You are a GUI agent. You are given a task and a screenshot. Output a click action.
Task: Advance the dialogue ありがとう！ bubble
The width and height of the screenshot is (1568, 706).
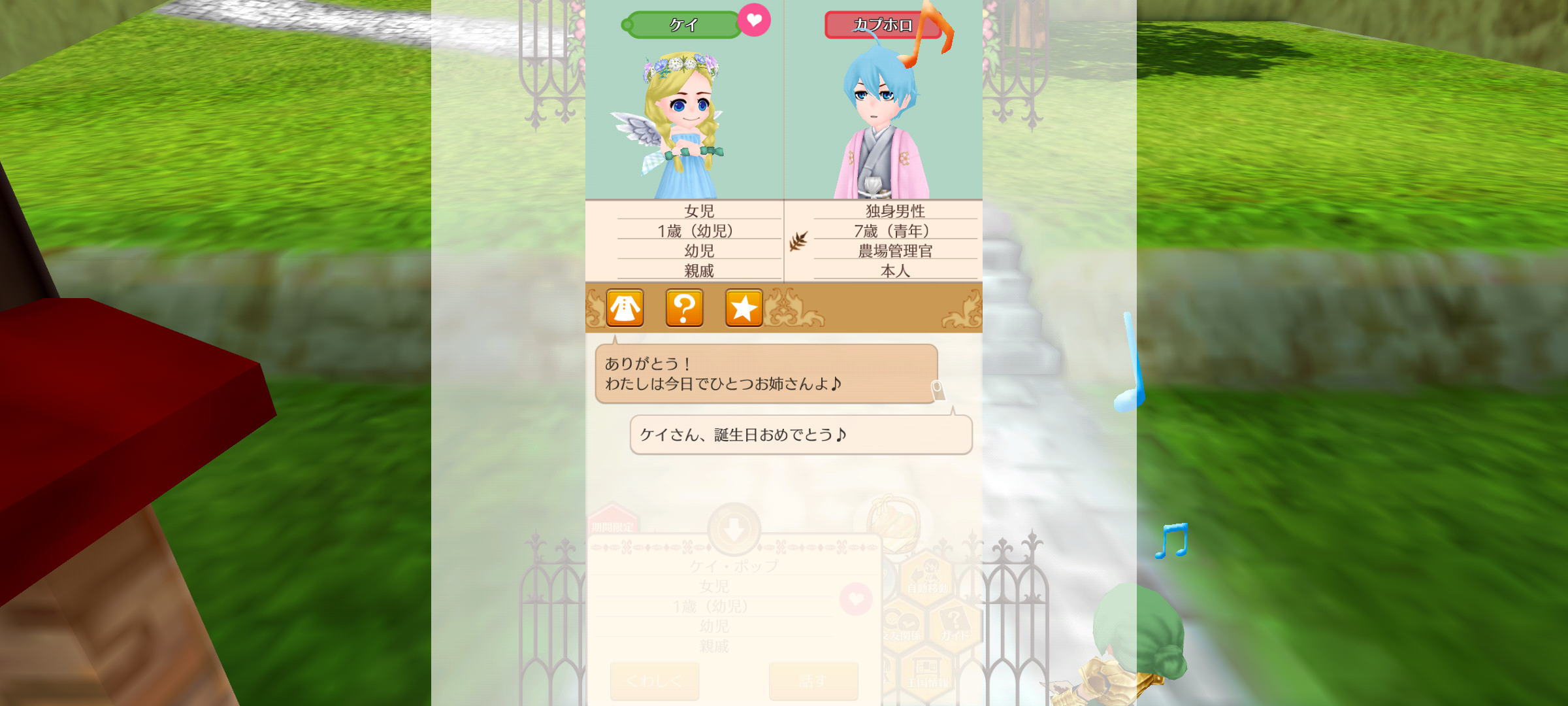766,374
